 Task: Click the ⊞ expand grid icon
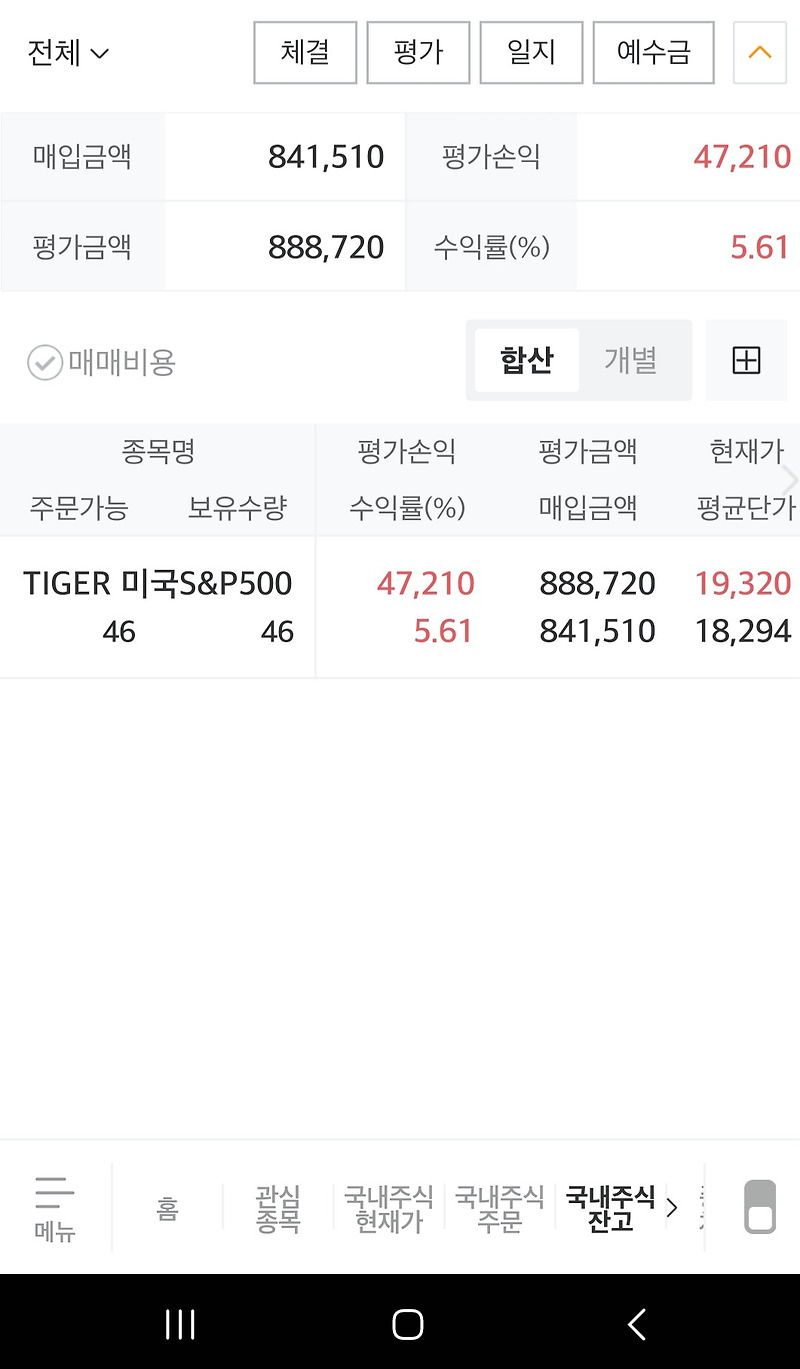pos(746,360)
